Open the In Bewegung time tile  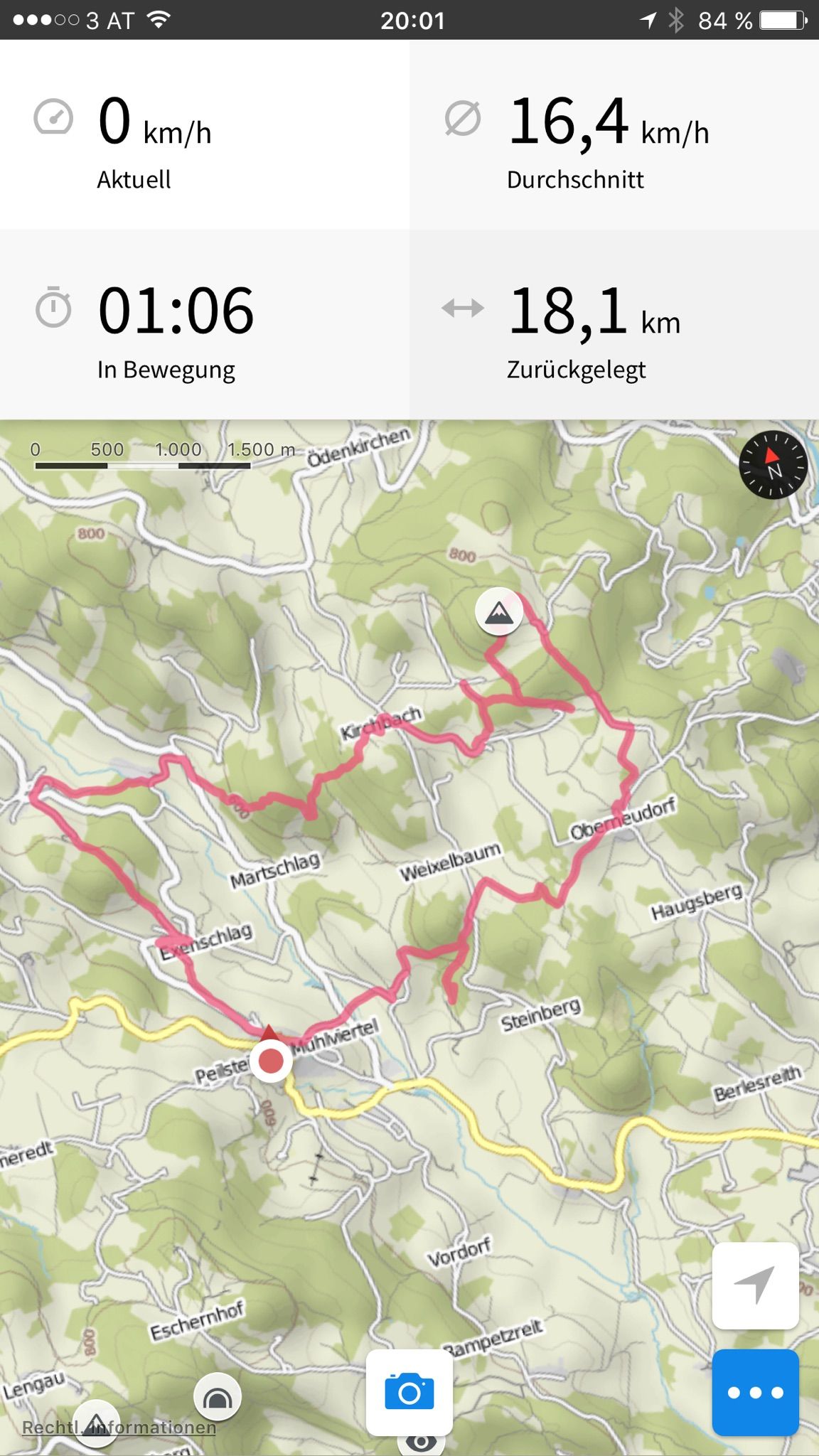(205, 324)
